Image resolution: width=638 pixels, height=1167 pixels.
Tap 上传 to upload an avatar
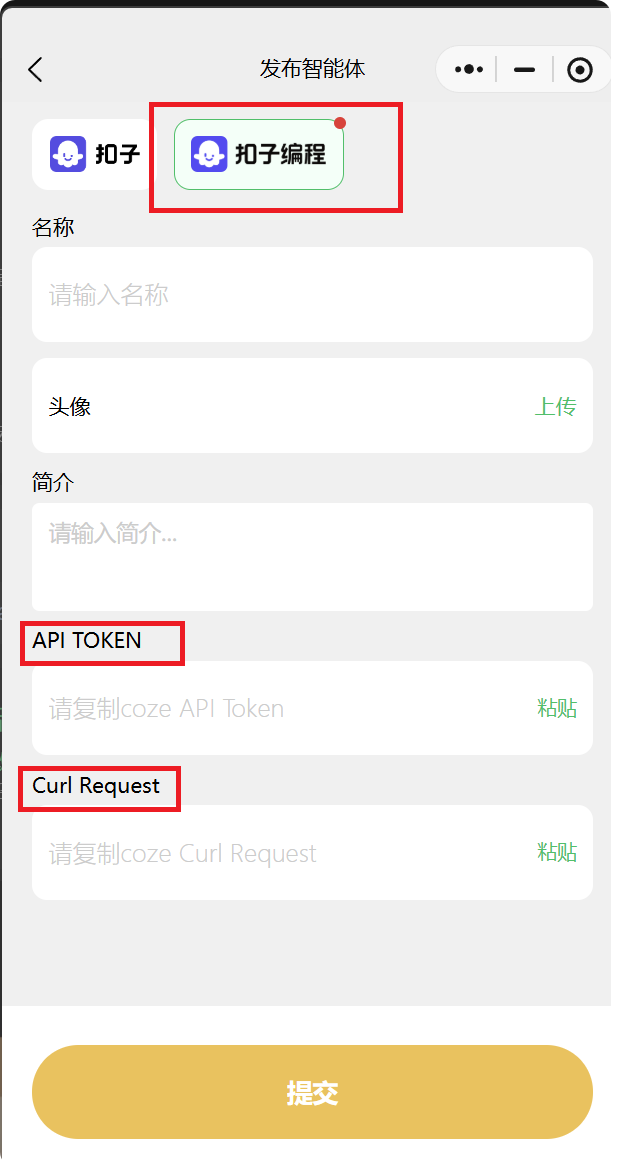(555, 407)
